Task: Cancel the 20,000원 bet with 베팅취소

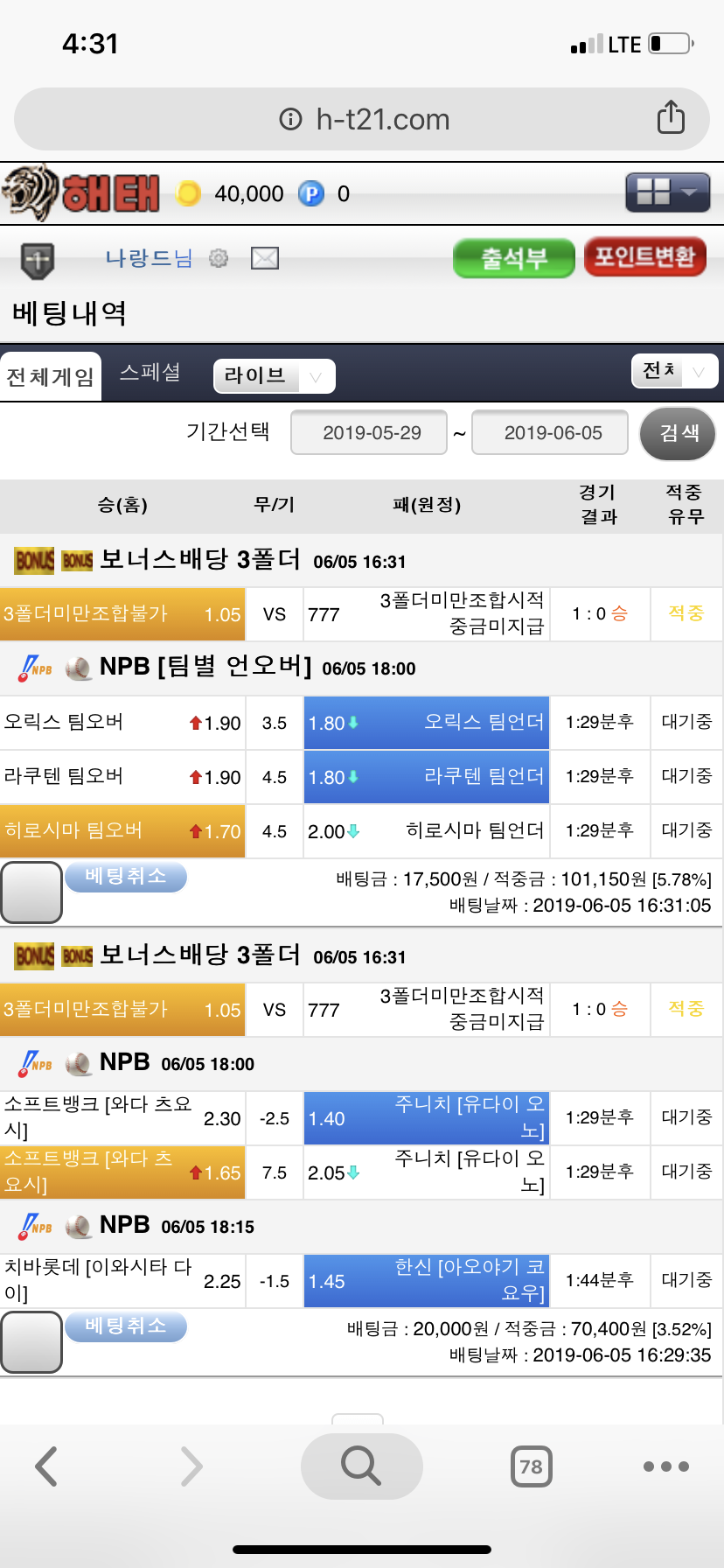Action: click(125, 1326)
